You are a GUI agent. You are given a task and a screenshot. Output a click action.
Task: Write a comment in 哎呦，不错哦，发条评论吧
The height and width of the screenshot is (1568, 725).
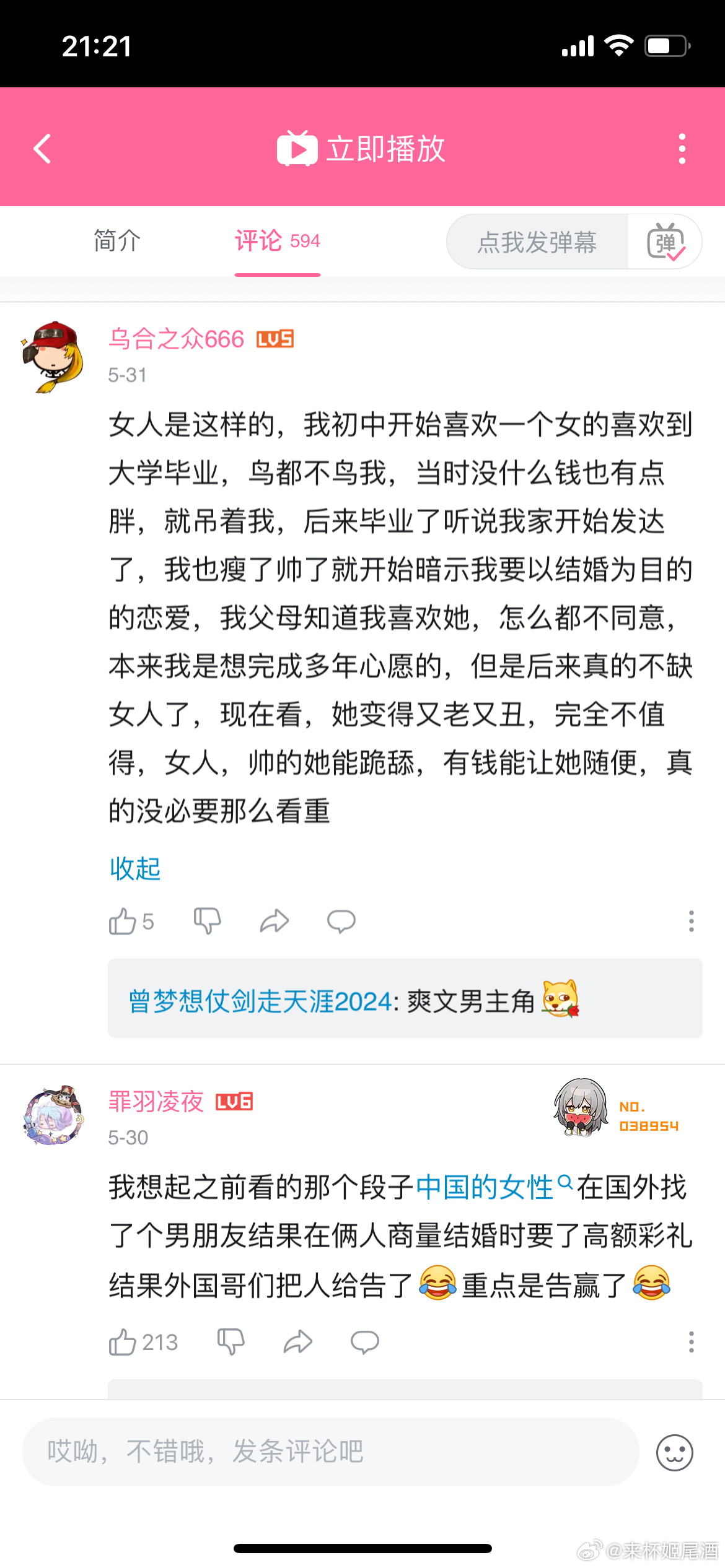tap(330, 1452)
